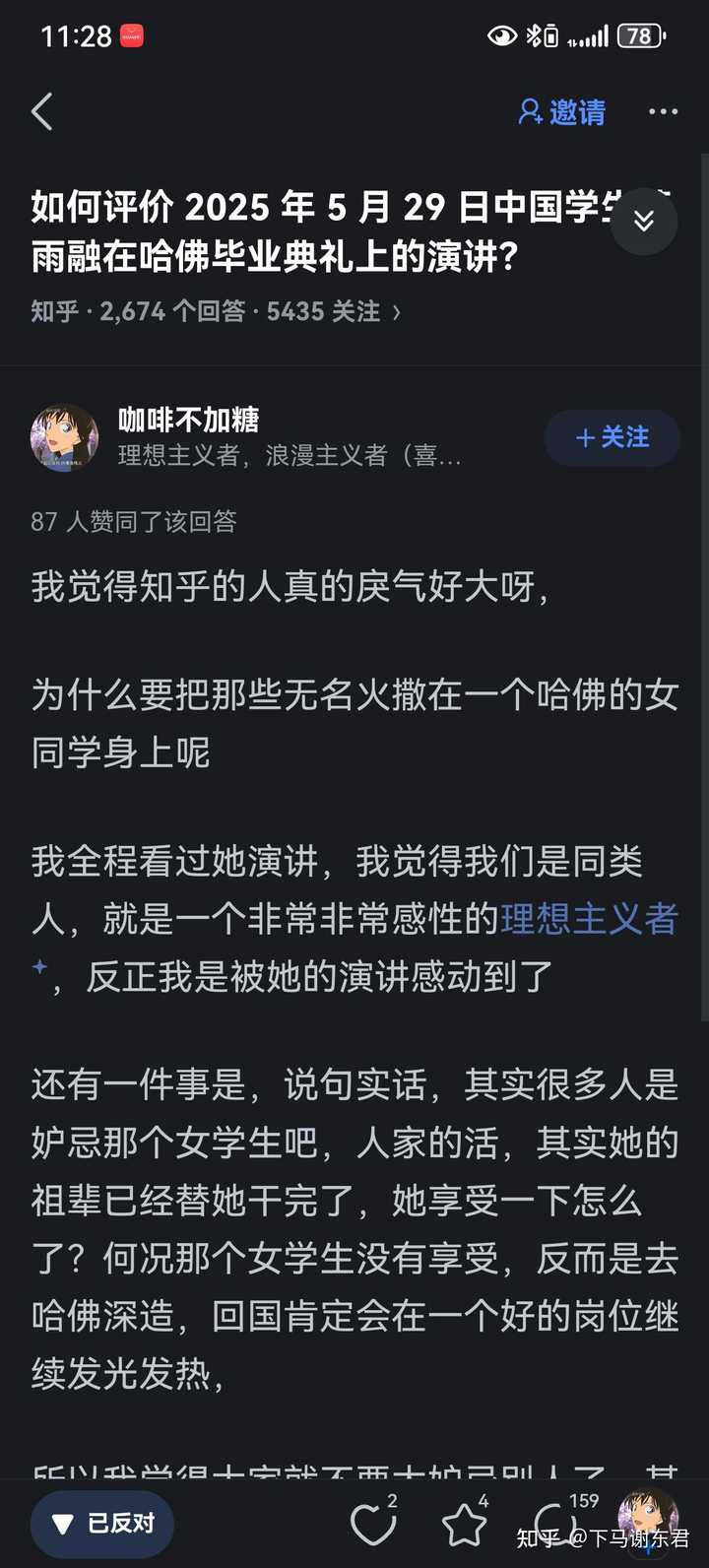Like the answer with heart icon

pos(373,1525)
